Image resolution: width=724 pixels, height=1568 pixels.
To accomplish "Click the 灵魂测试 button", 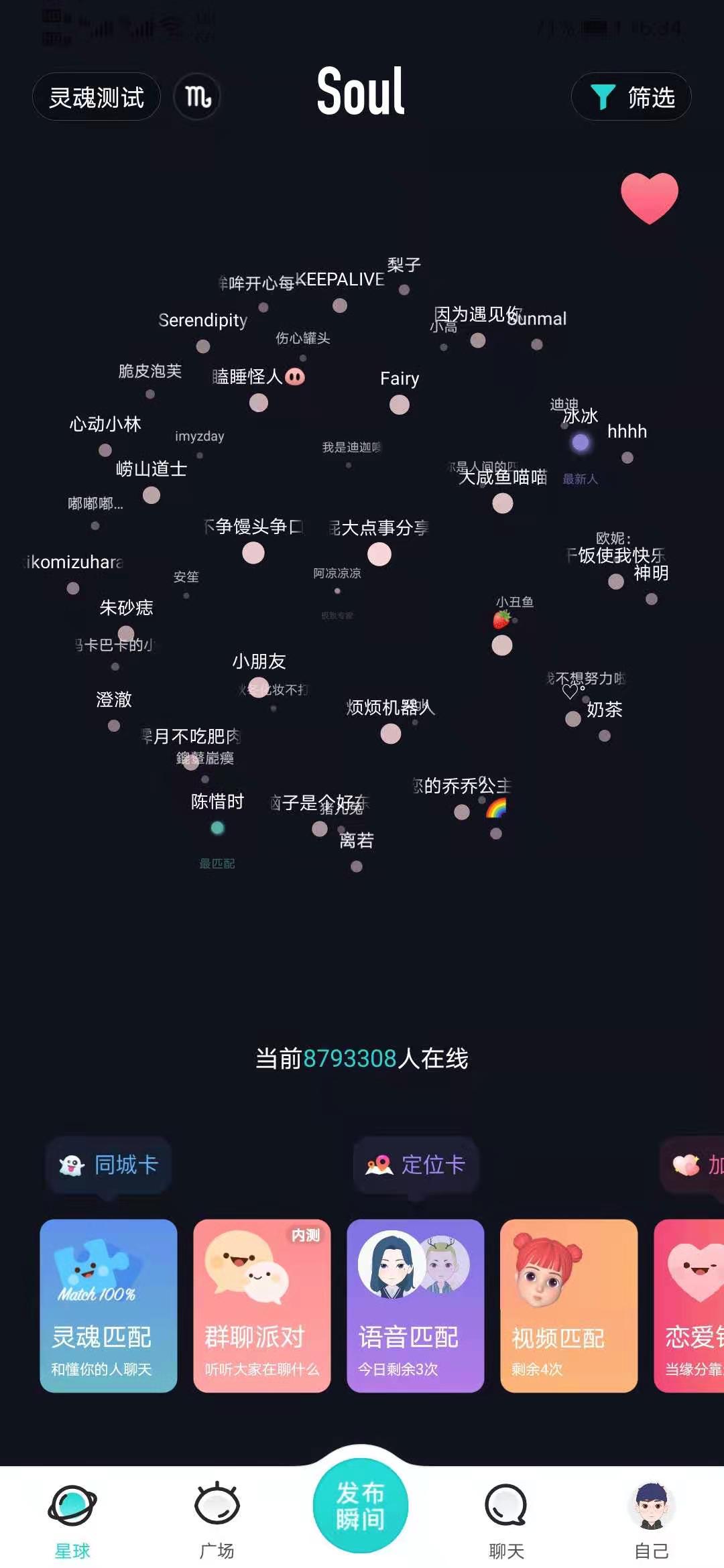I will click(x=96, y=96).
